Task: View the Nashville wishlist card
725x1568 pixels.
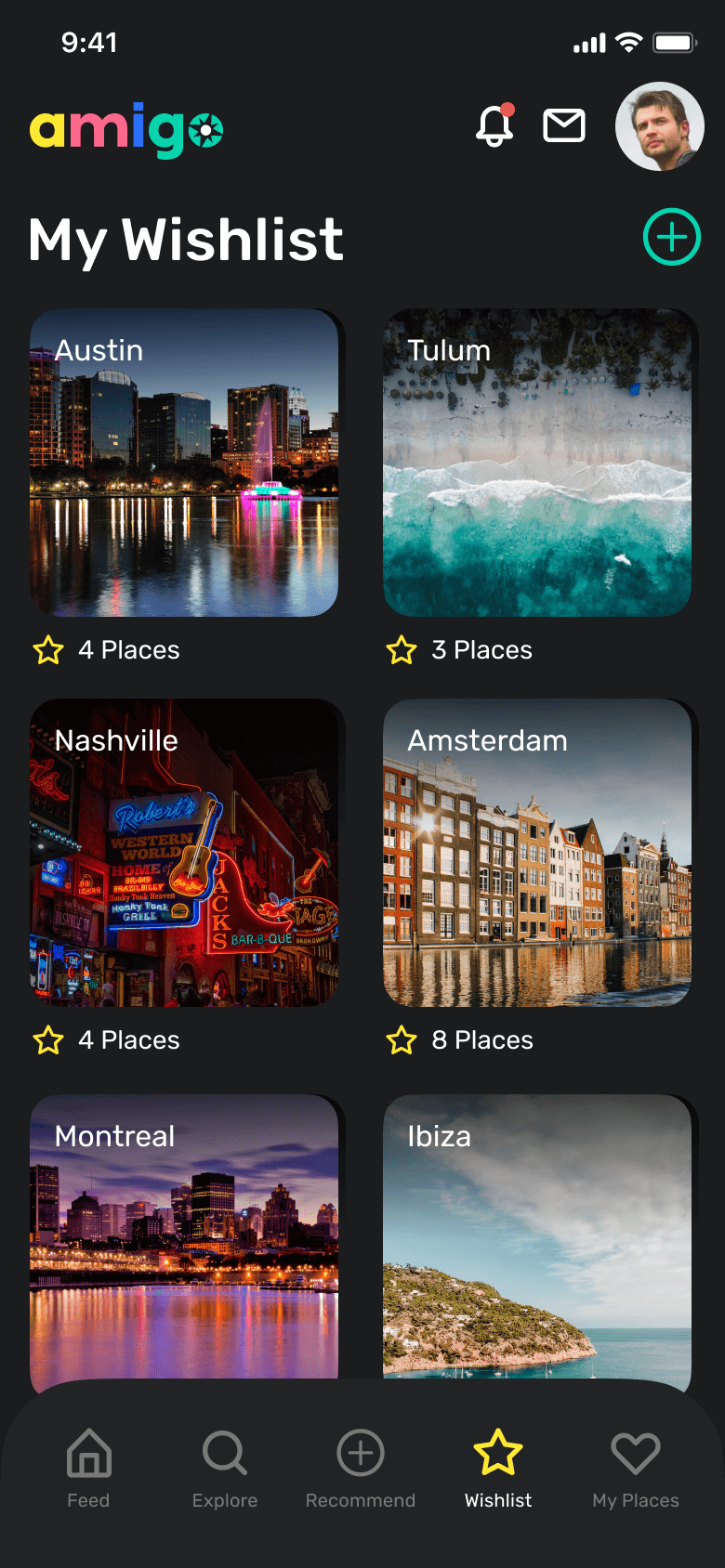Action: click(184, 853)
